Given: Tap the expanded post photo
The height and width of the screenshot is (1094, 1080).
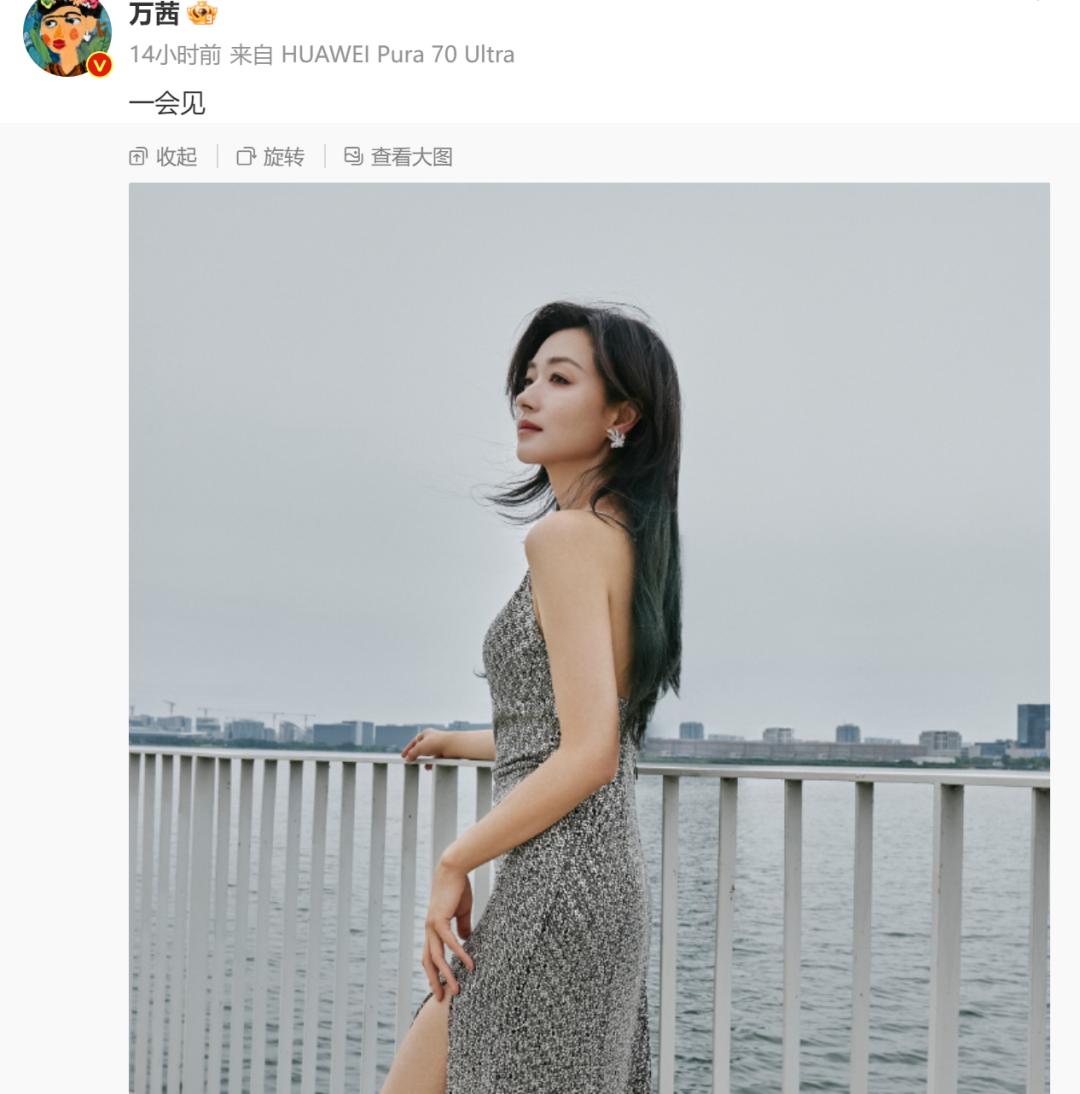Looking at the screenshot, I should (x=589, y=637).
